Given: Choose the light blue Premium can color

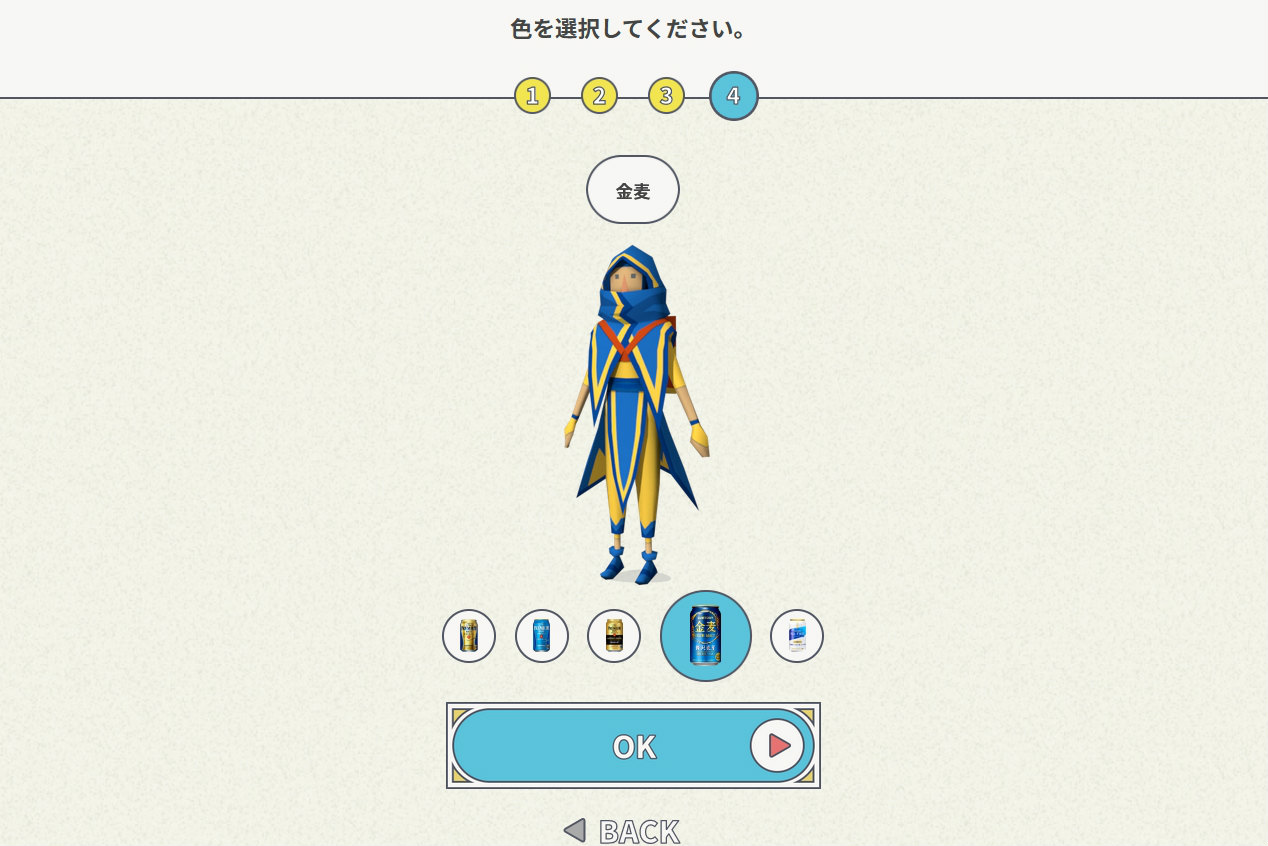Looking at the screenshot, I should pos(542,636).
